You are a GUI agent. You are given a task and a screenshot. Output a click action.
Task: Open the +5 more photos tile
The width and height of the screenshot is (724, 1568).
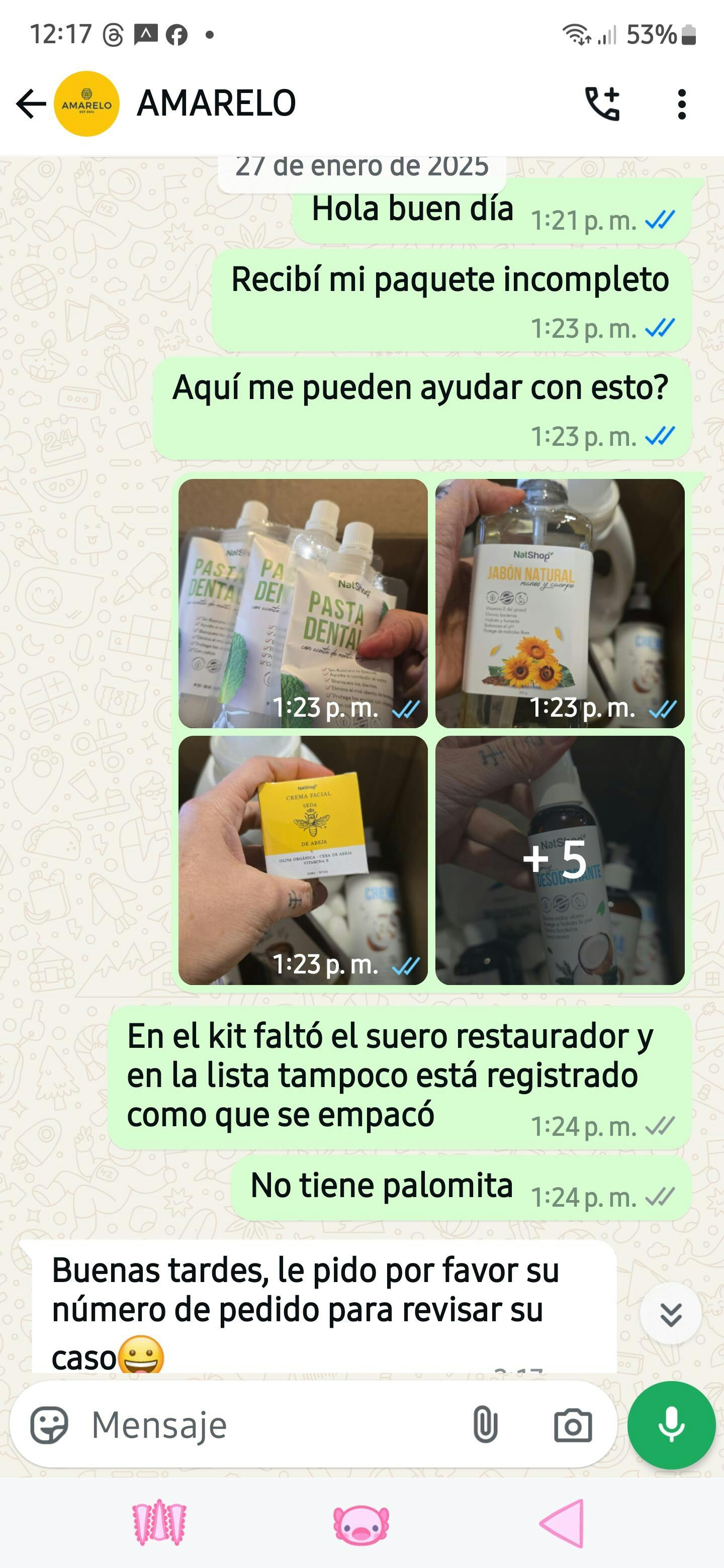[560, 859]
